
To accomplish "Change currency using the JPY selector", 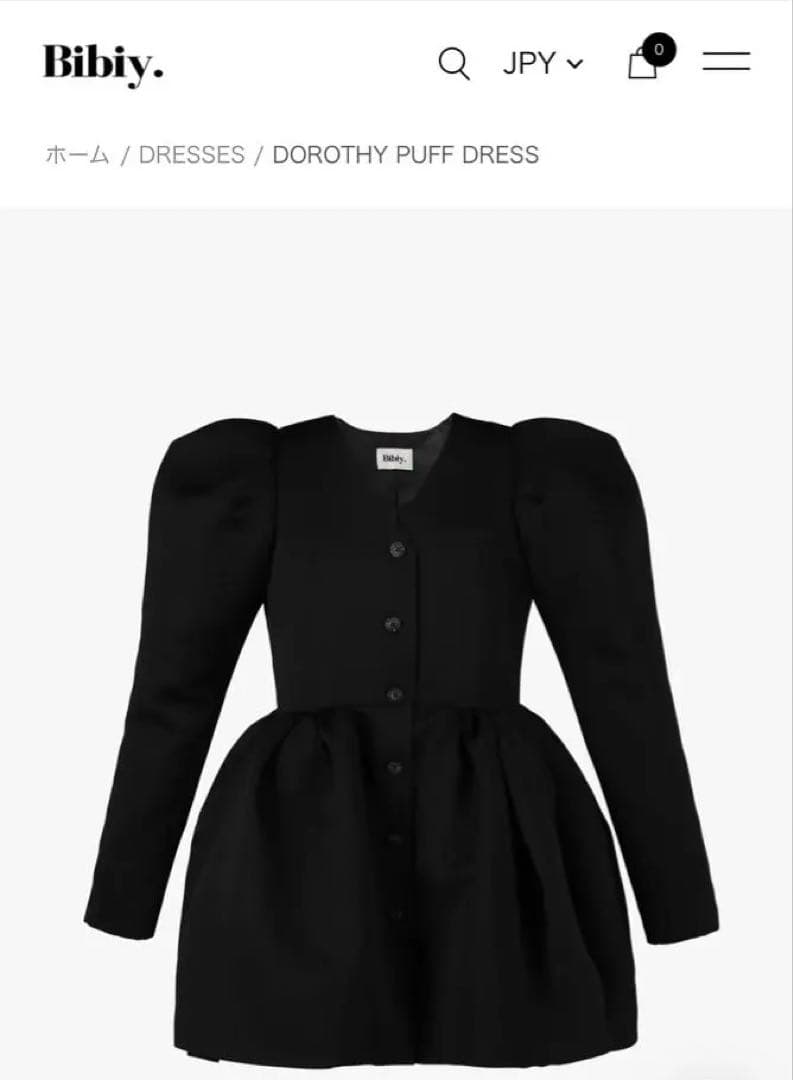I will pyautogui.click(x=530, y=63).
